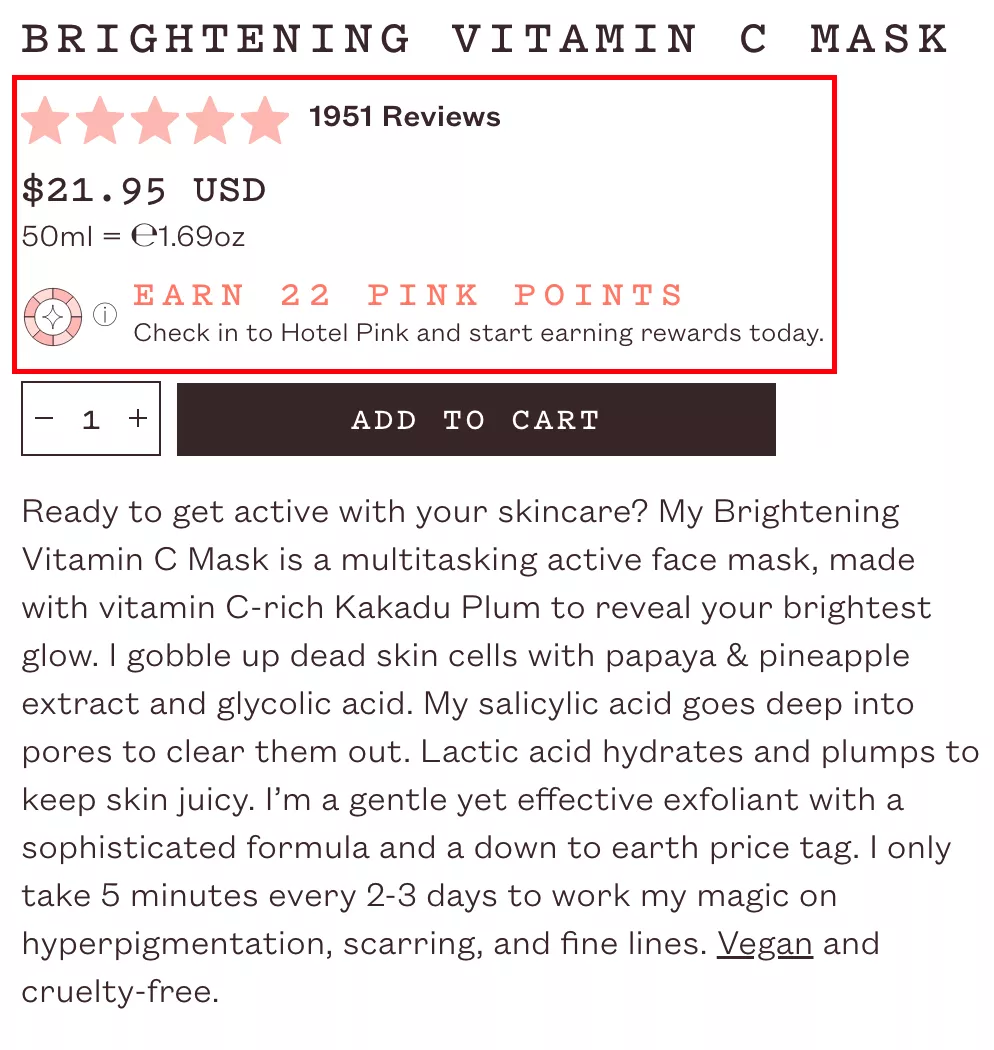
Task: Increase quantity with the plus button
Action: (138, 418)
